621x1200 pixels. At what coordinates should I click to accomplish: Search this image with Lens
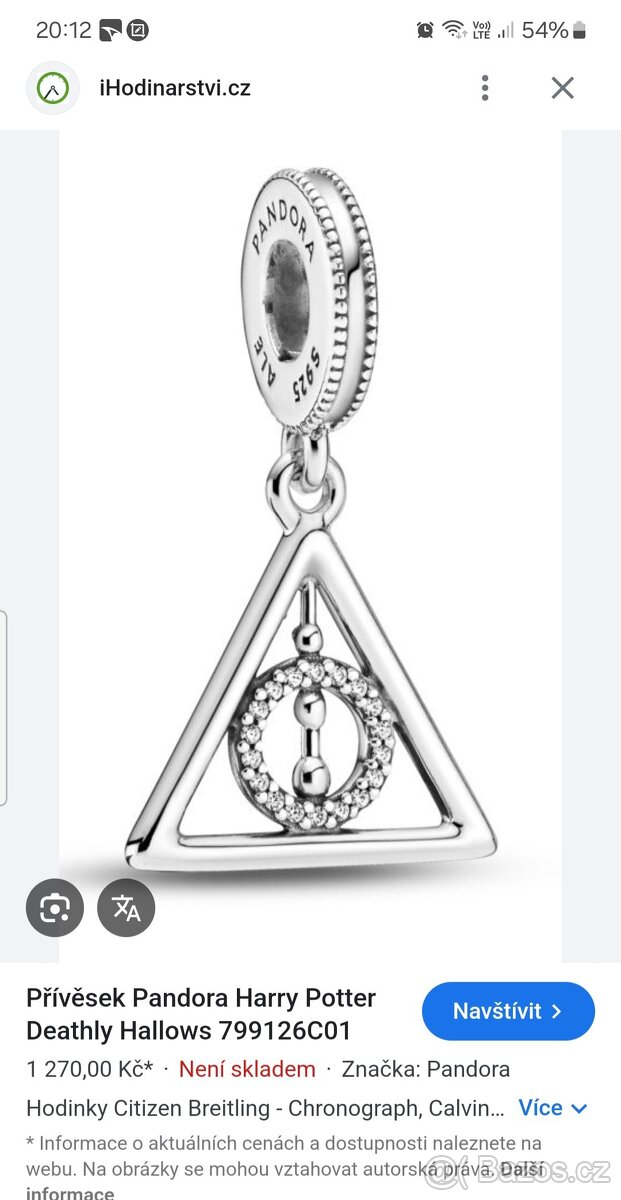[x=54, y=908]
